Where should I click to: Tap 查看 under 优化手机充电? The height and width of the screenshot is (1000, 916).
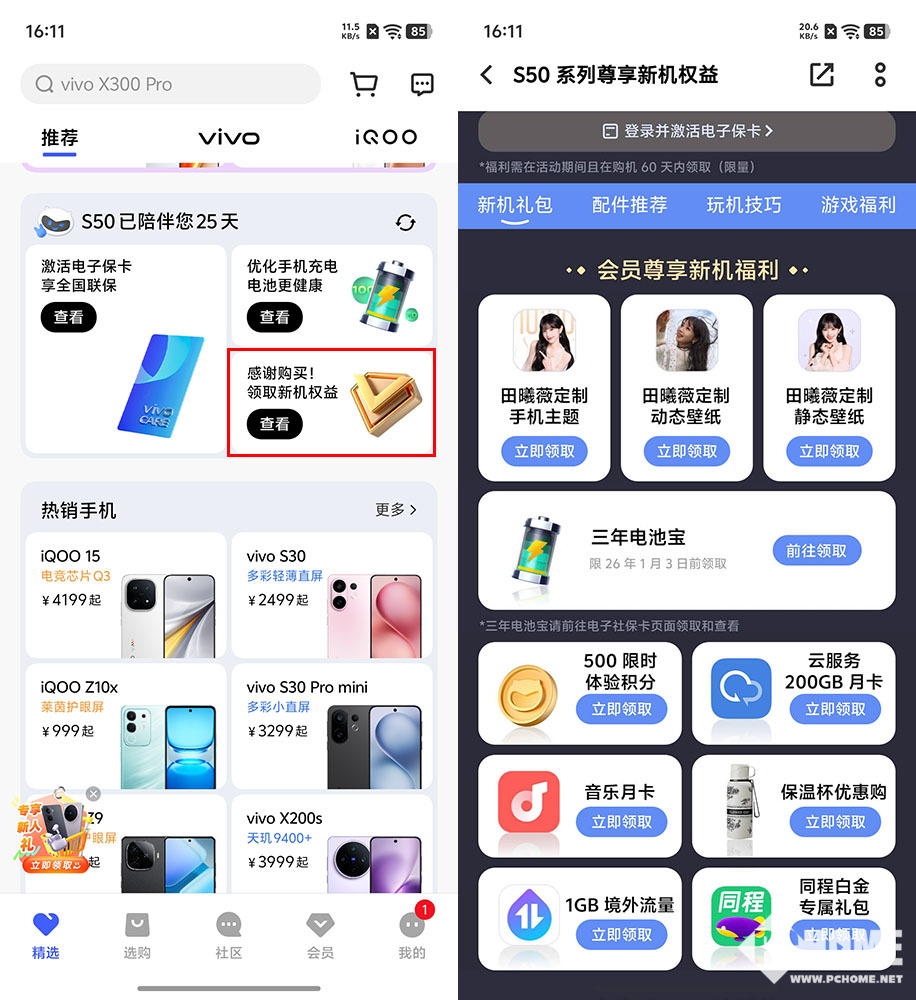click(274, 317)
